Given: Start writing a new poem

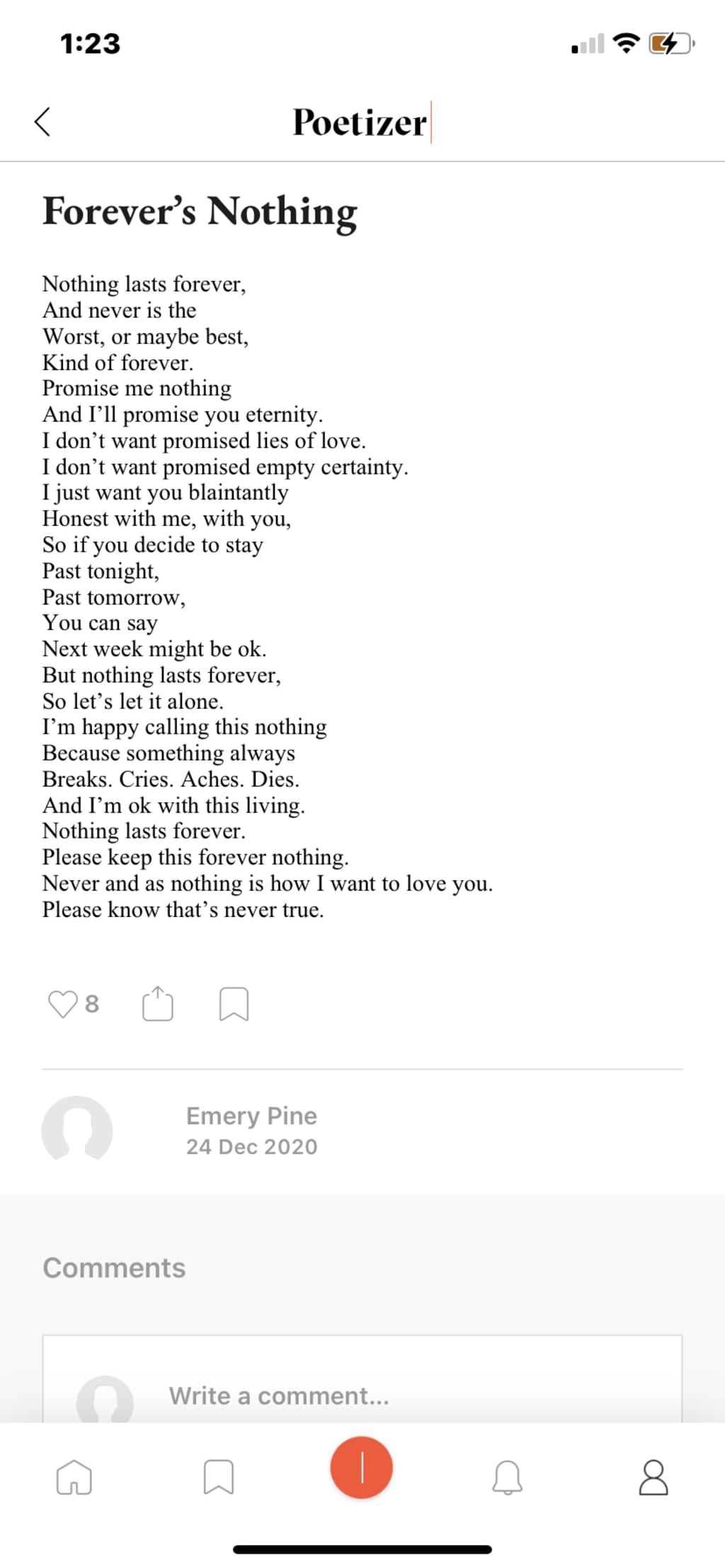Looking at the screenshot, I should pyautogui.click(x=361, y=1468).
